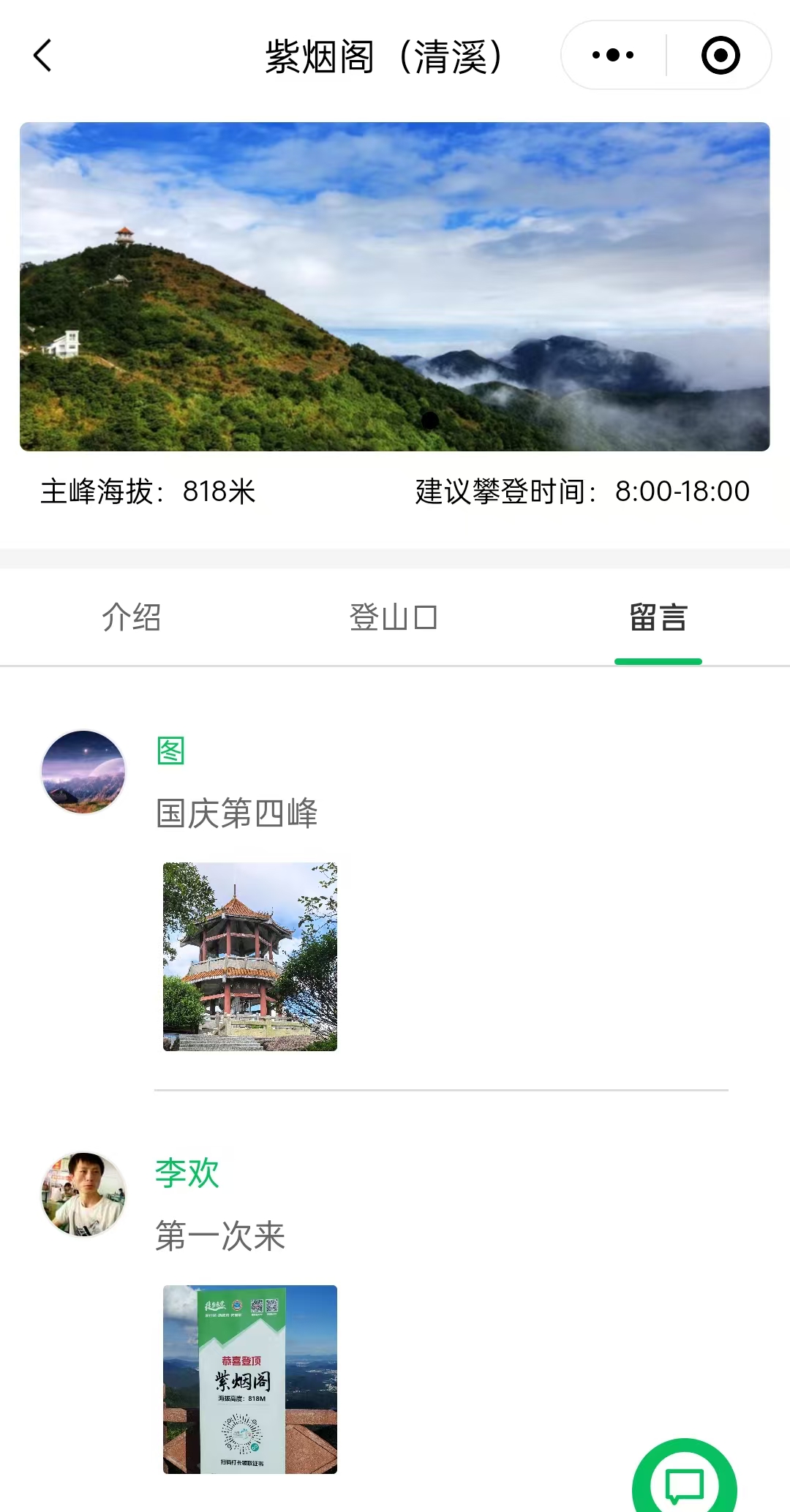Tap the three-dots icon in the top capsule
This screenshot has height=1512, width=790.
(612, 54)
